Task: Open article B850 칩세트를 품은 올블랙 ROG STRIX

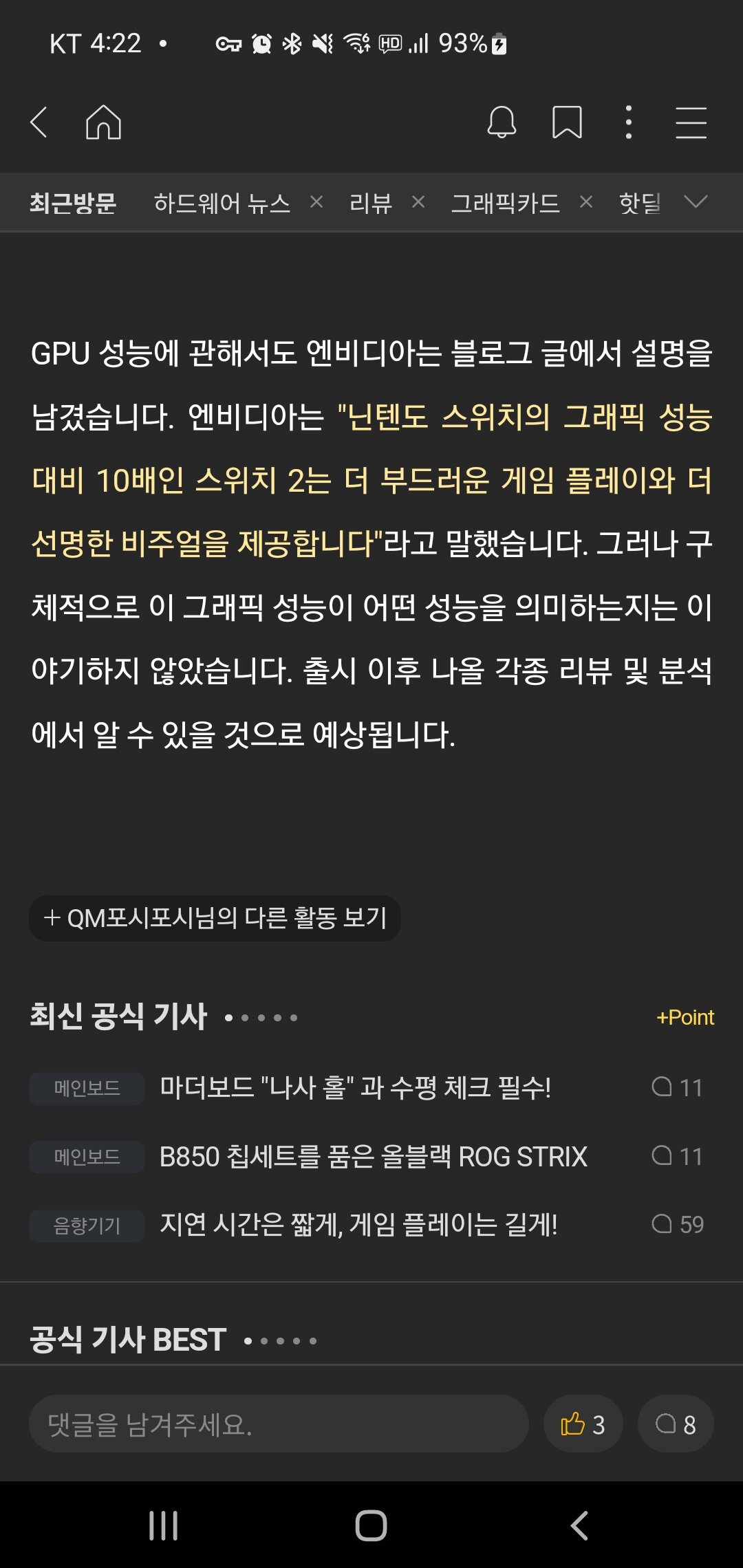Action: pyautogui.click(x=373, y=1157)
